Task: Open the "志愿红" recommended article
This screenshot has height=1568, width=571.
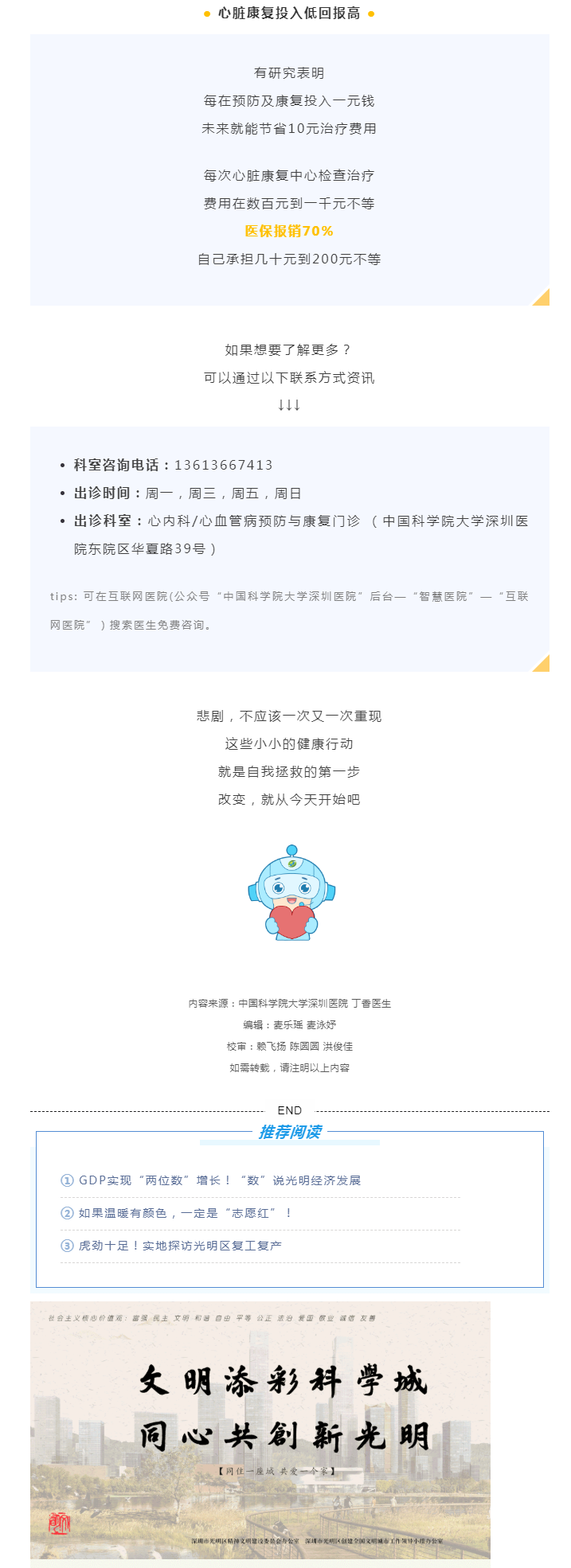Action: click(185, 1213)
